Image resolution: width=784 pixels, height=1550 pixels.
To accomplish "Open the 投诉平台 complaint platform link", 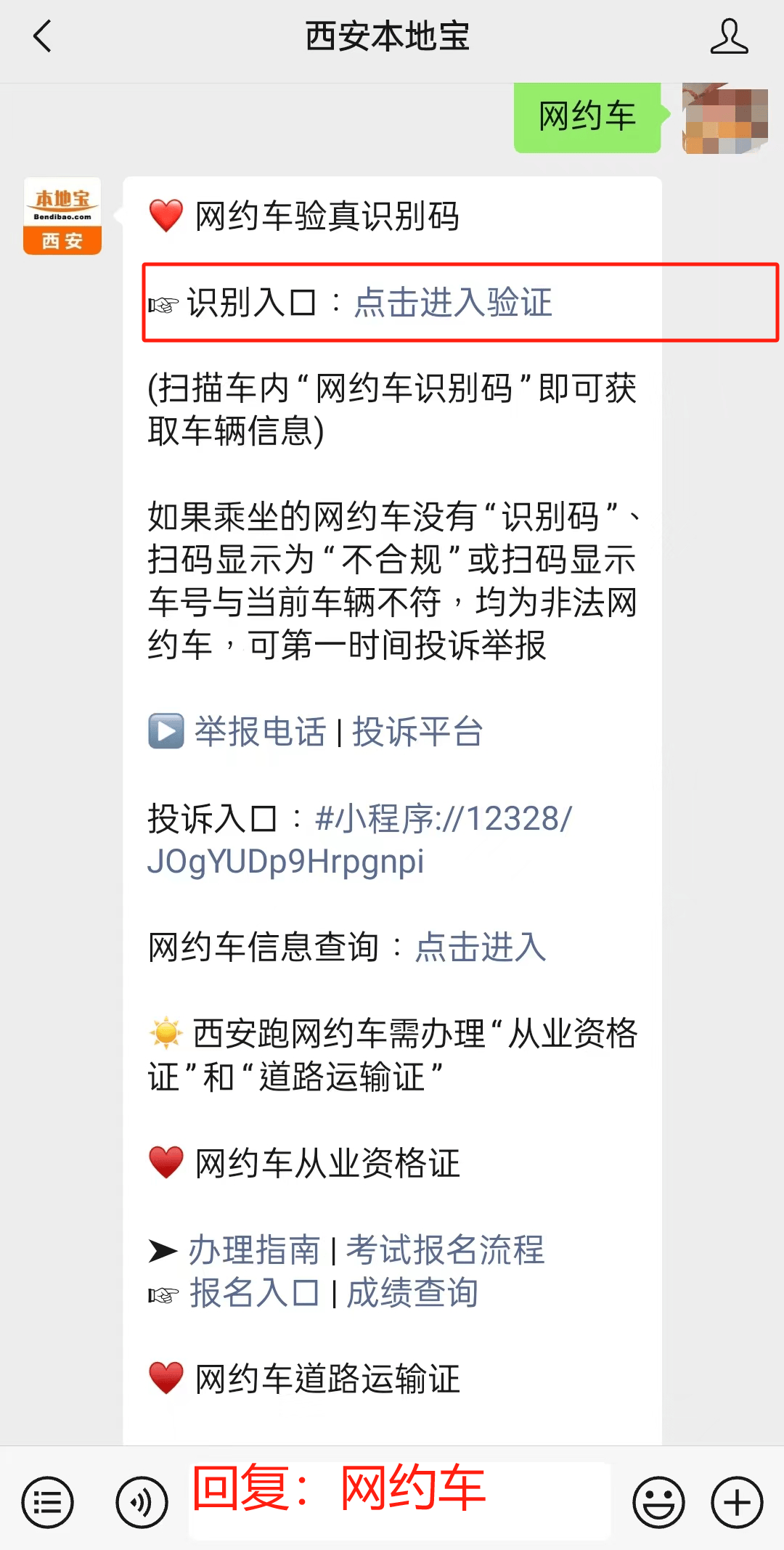I will click(417, 733).
